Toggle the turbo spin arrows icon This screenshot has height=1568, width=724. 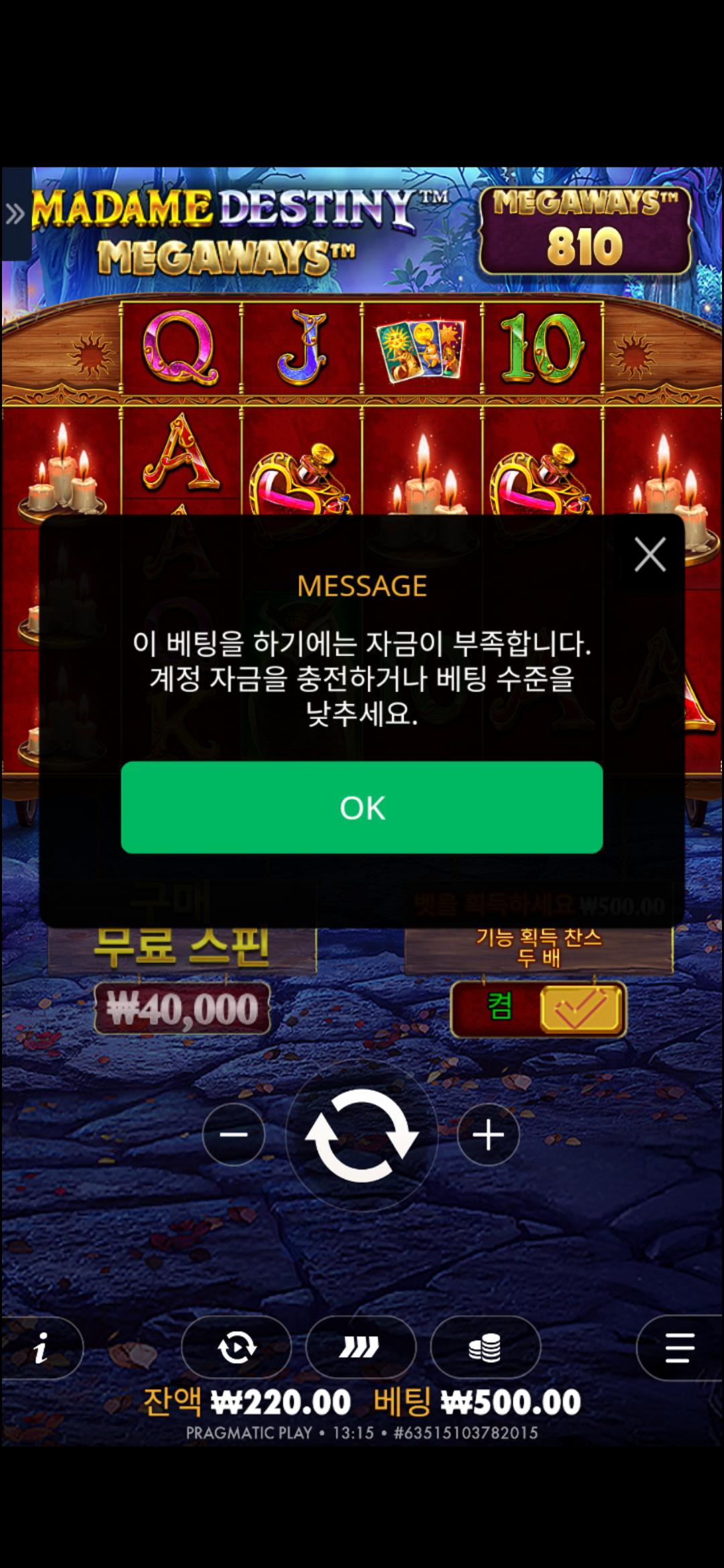360,1347
